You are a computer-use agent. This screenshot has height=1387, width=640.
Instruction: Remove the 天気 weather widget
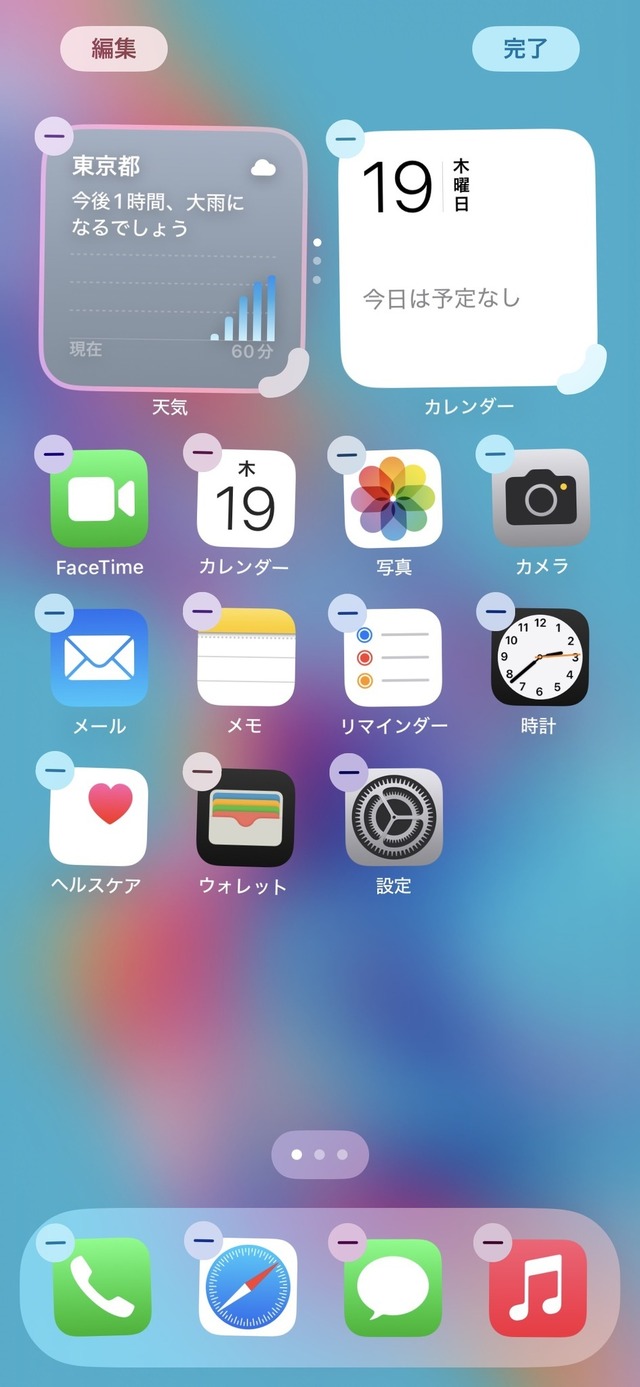click(x=53, y=135)
